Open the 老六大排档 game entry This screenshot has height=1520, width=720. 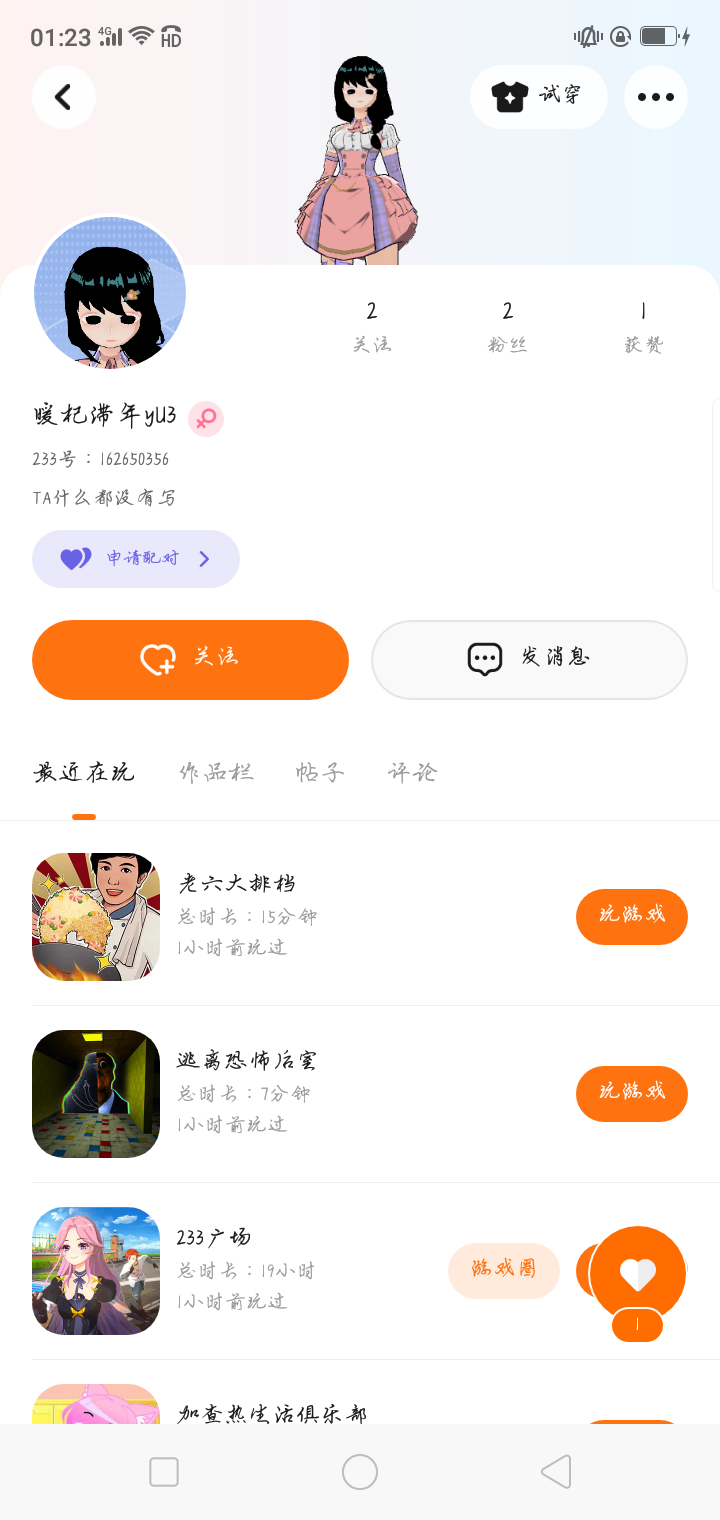point(236,884)
